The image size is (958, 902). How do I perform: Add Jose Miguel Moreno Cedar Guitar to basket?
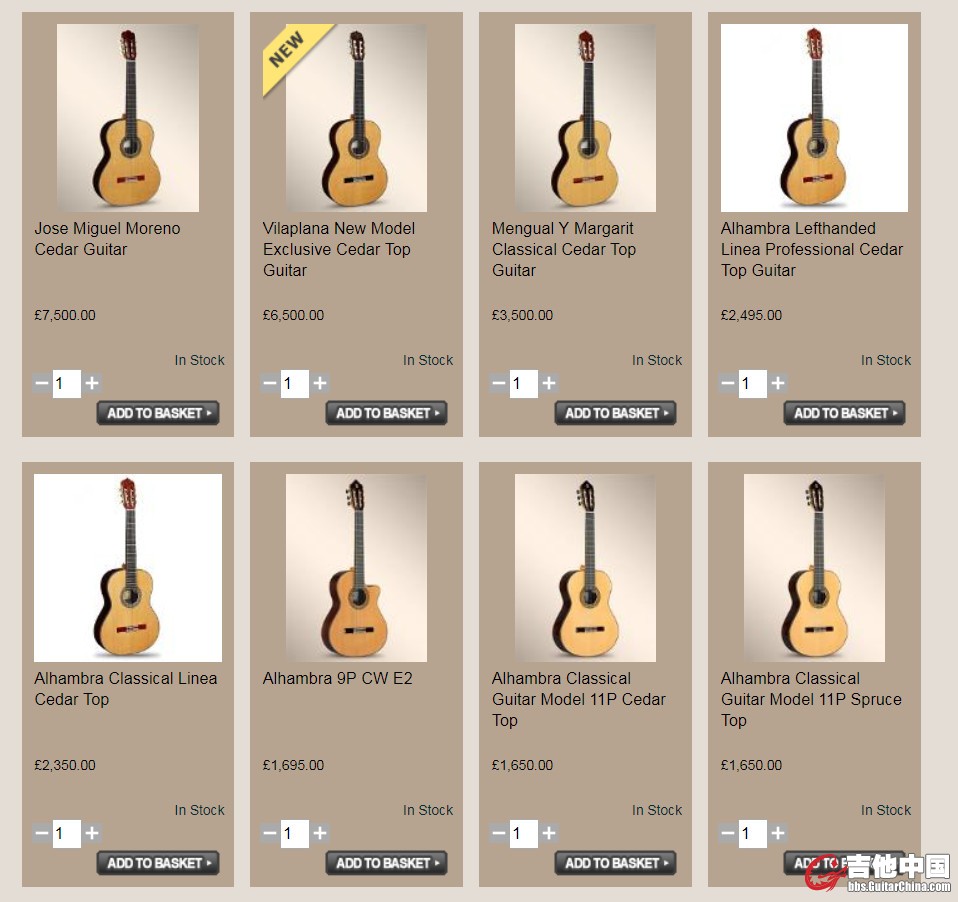pos(157,413)
